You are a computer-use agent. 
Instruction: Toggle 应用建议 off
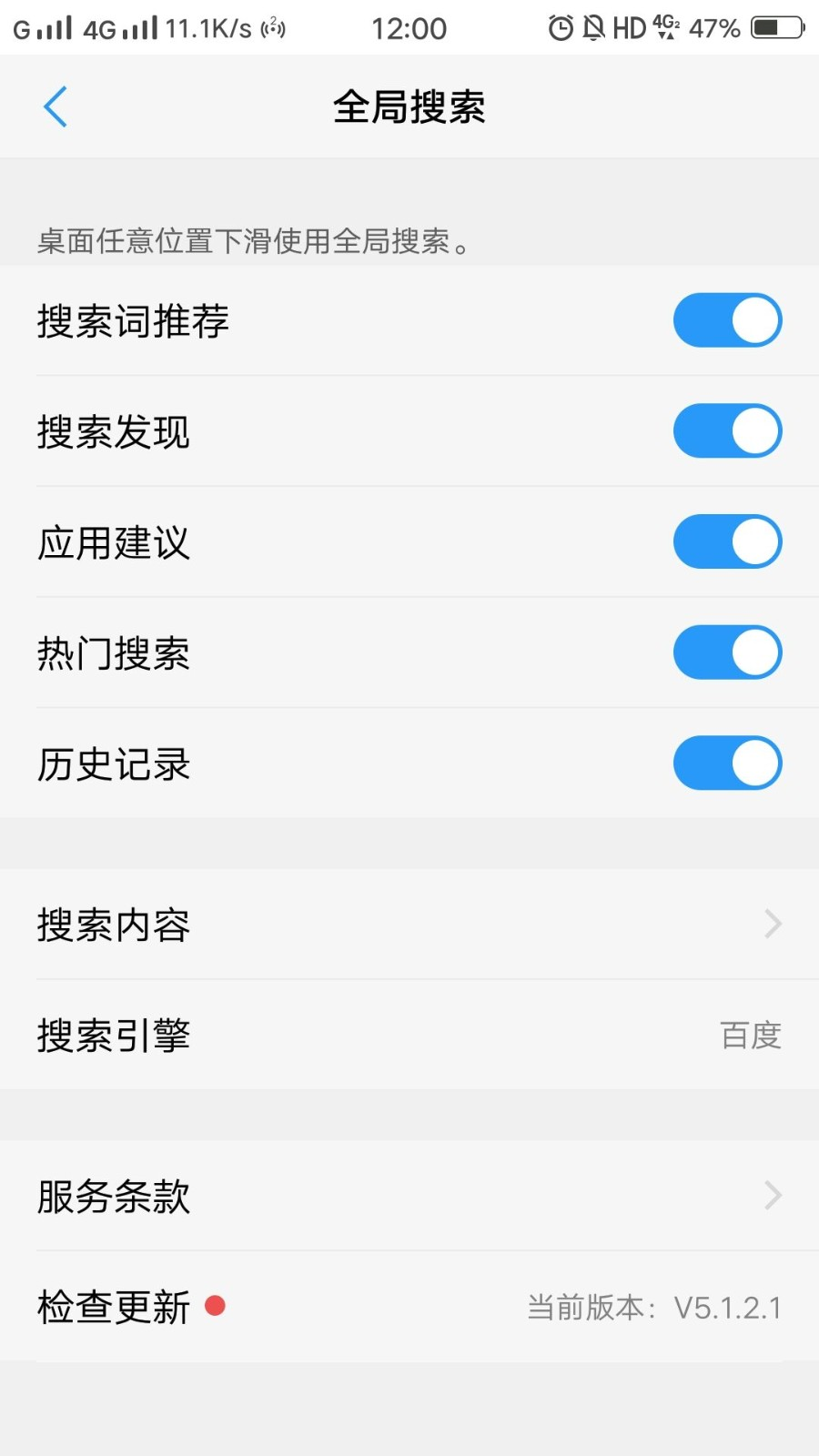[726, 541]
